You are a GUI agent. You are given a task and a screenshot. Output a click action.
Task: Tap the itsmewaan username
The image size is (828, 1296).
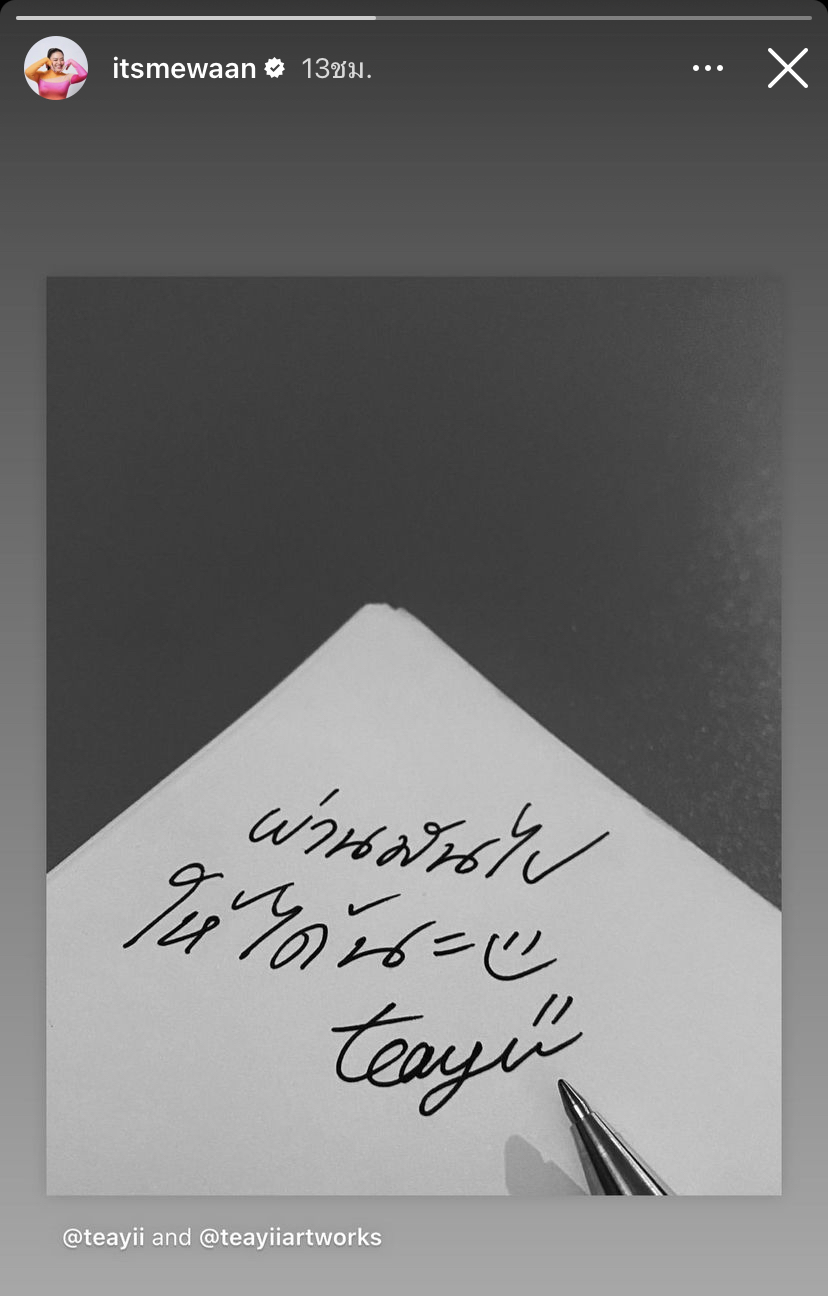pos(184,69)
